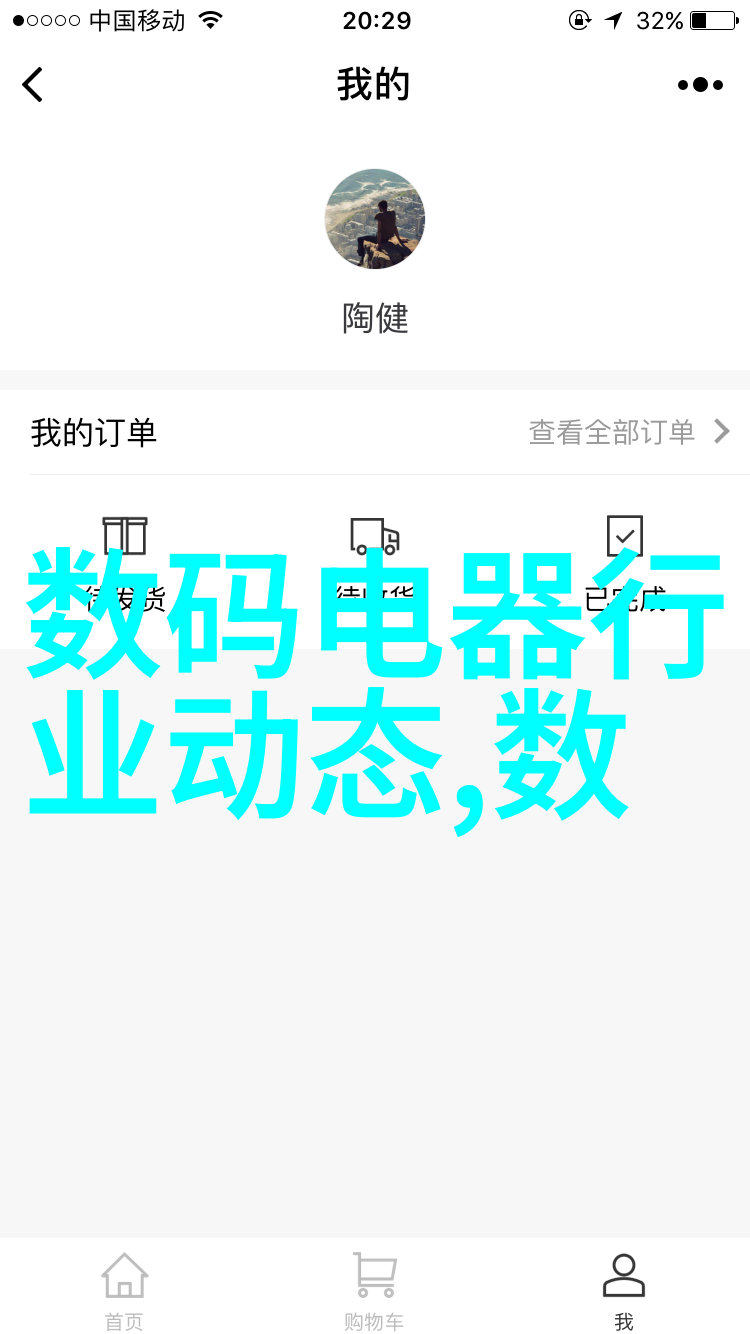Open 查看全部订单 to view all orders
This screenshot has width=750, height=1334.
coord(628,432)
